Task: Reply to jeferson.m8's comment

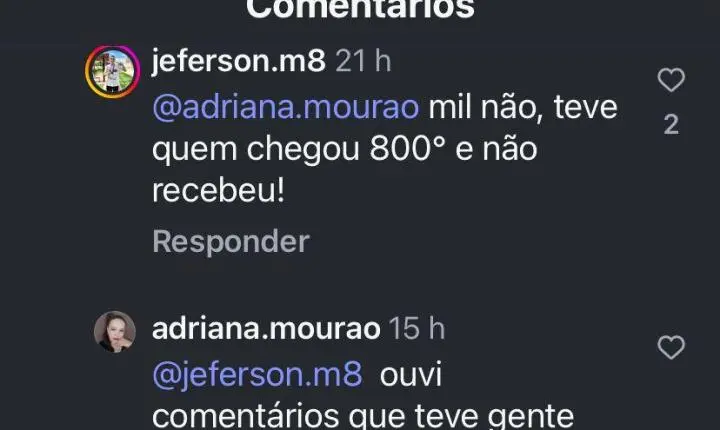Action: point(230,241)
